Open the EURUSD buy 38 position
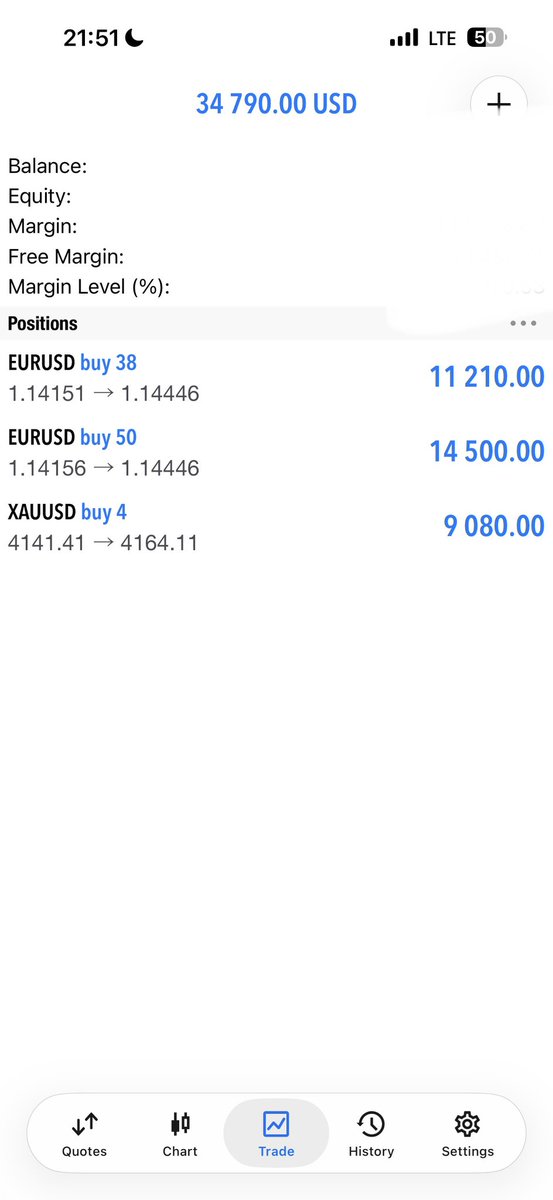553x1200 pixels. tap(276, 377)
